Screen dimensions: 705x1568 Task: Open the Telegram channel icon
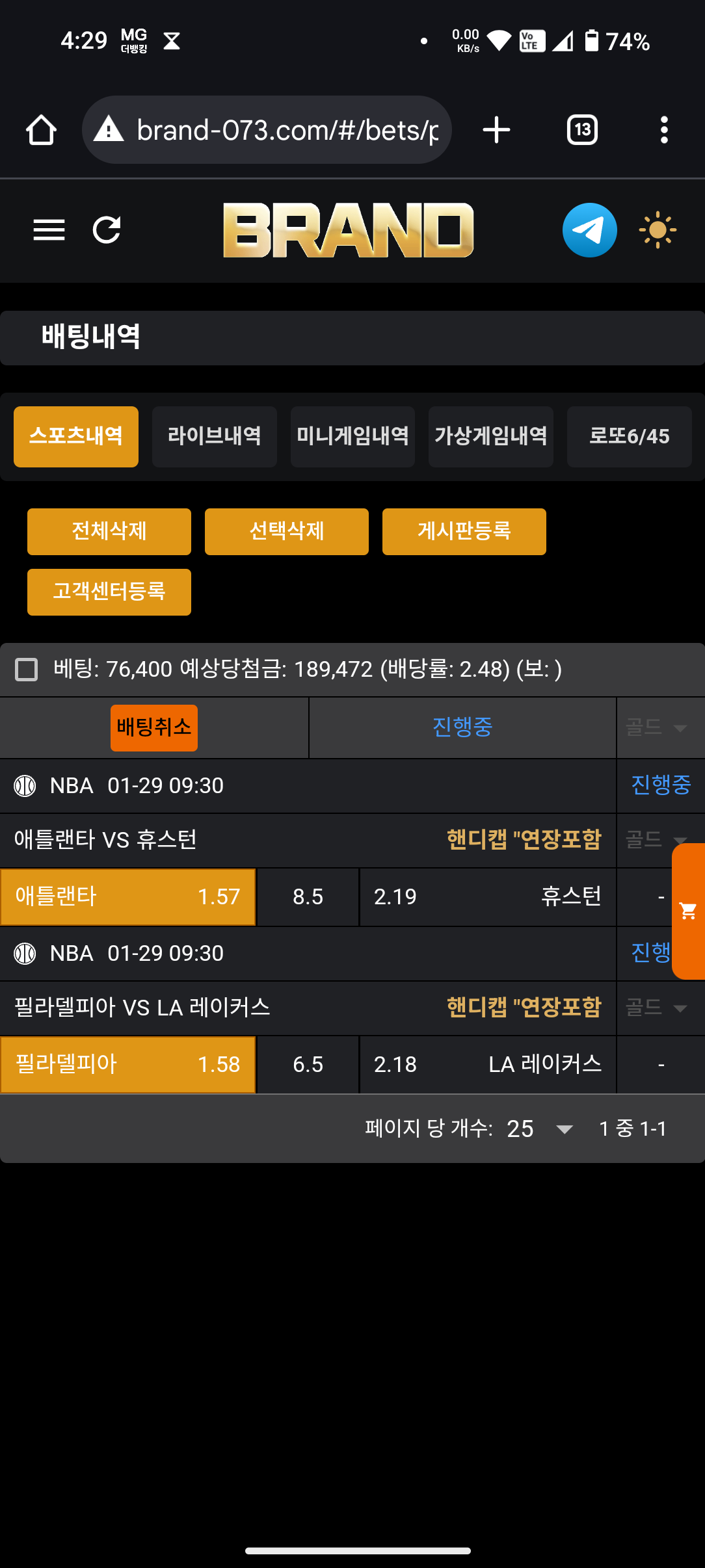pos(589,230)
